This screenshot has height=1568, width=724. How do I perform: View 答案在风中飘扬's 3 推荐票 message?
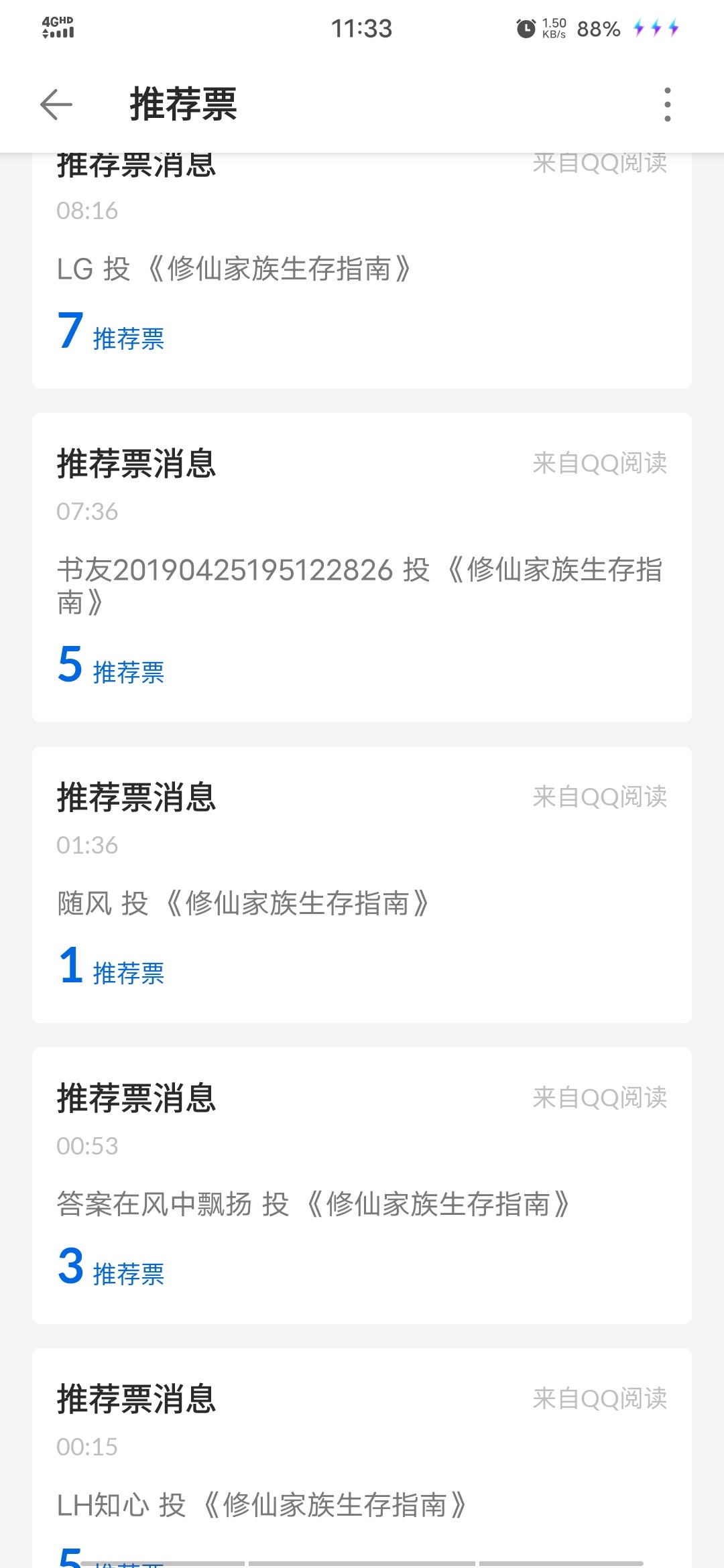[x=362, y=1185]
